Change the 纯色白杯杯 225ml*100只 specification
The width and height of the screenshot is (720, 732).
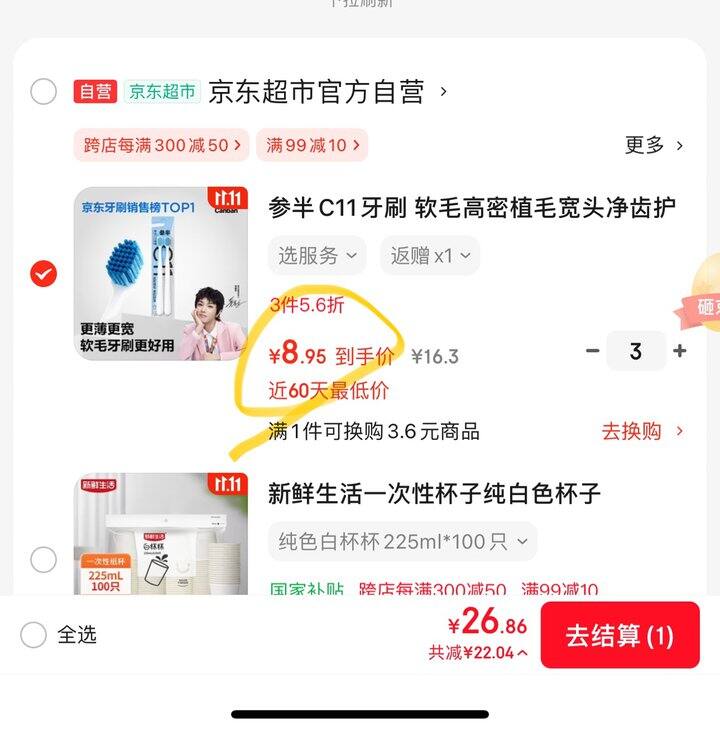coord(402,542)
